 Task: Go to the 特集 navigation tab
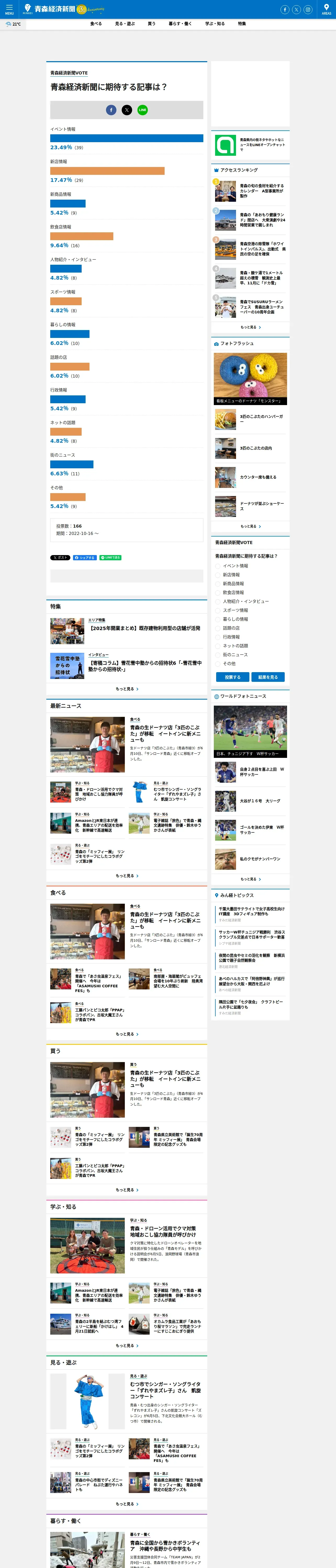click(x=242, y=24)
